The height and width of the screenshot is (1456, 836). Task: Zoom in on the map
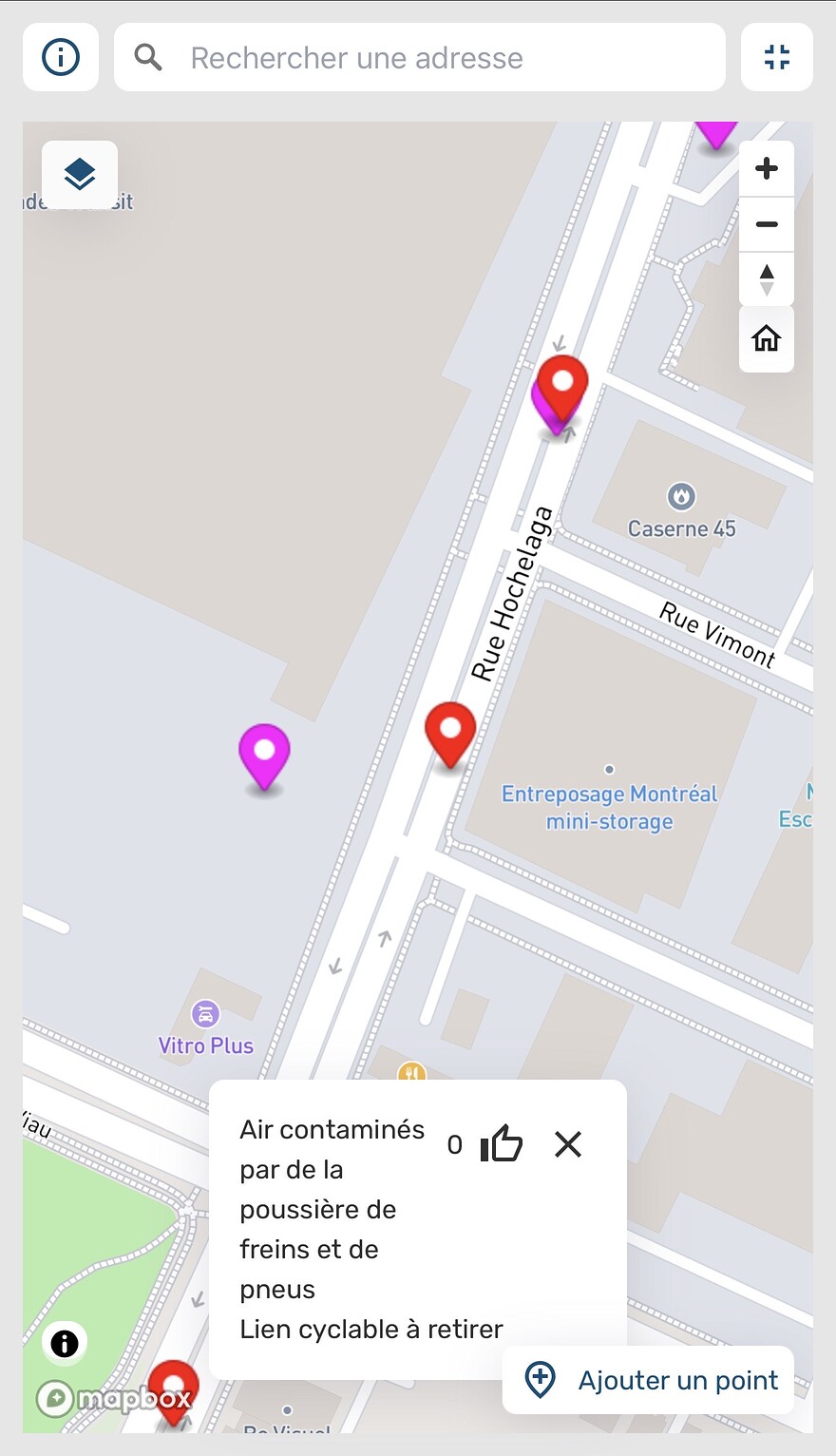pos(767,169)
